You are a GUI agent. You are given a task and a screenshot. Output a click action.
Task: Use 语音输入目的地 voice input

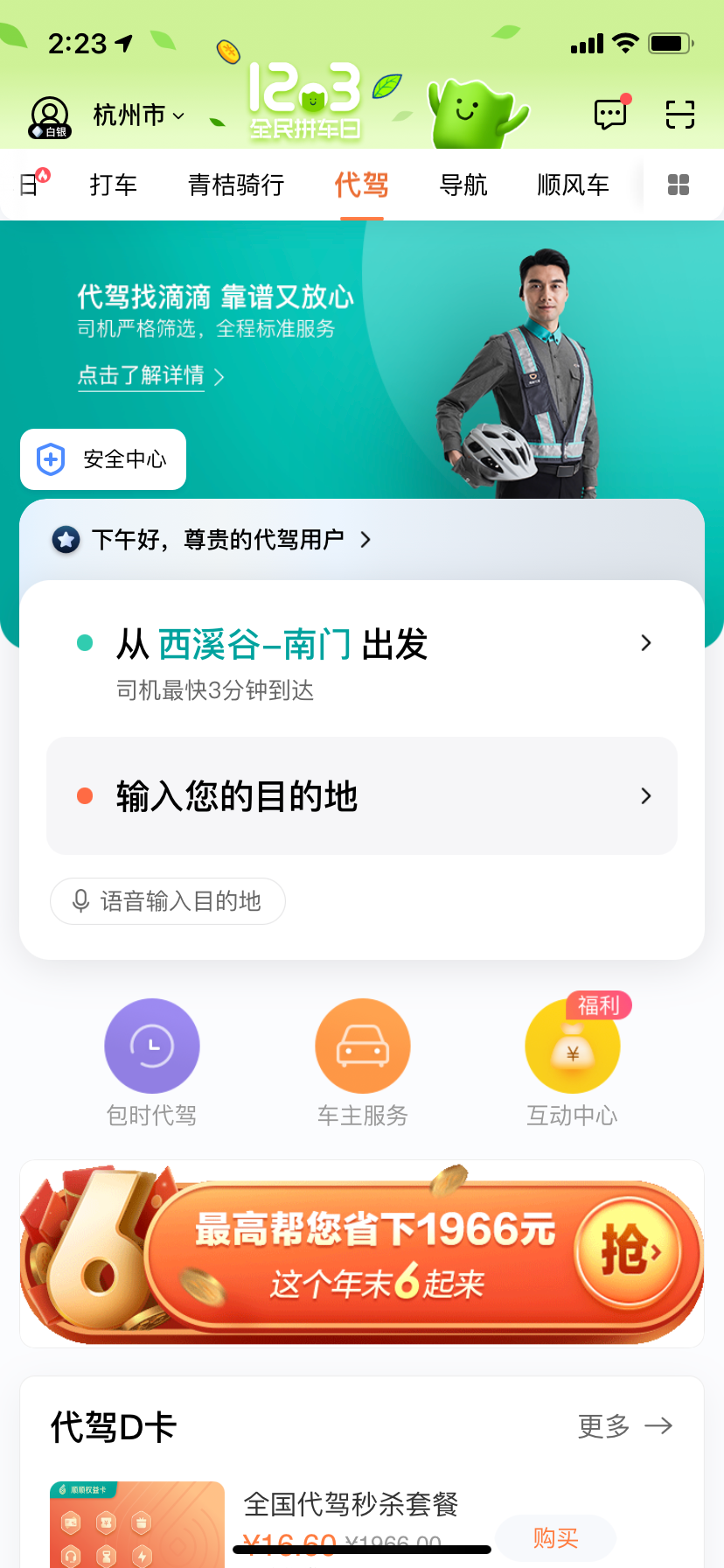coord(168,901)
